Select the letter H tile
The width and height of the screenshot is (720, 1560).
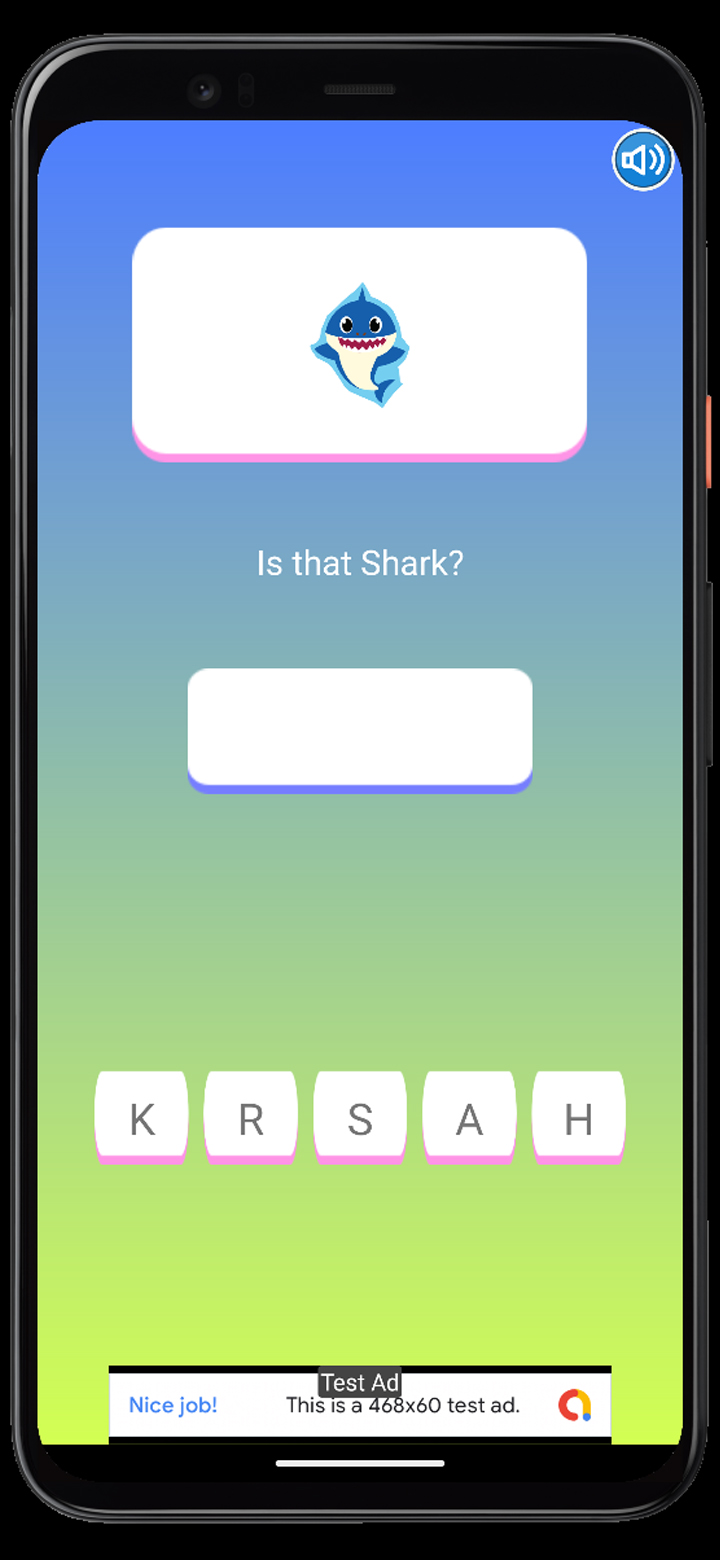(578, 1117)
